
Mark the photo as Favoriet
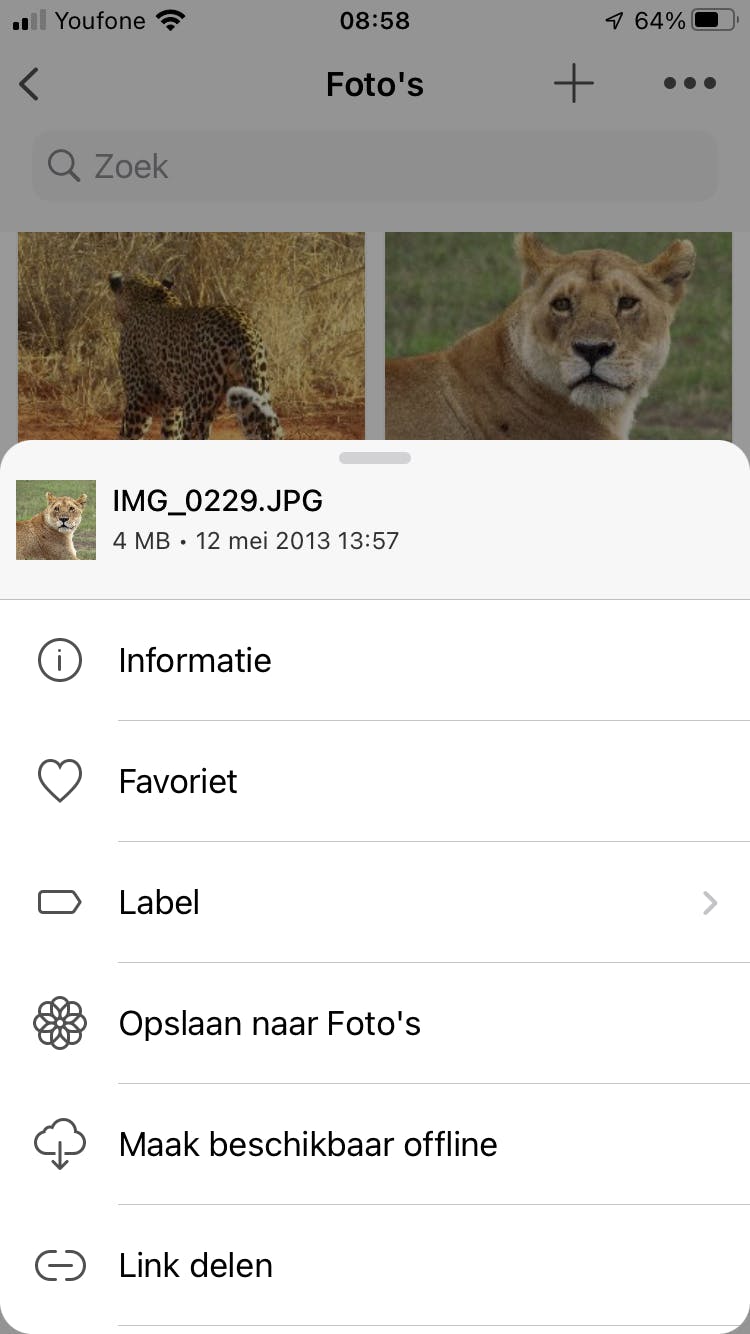[178, 781]
